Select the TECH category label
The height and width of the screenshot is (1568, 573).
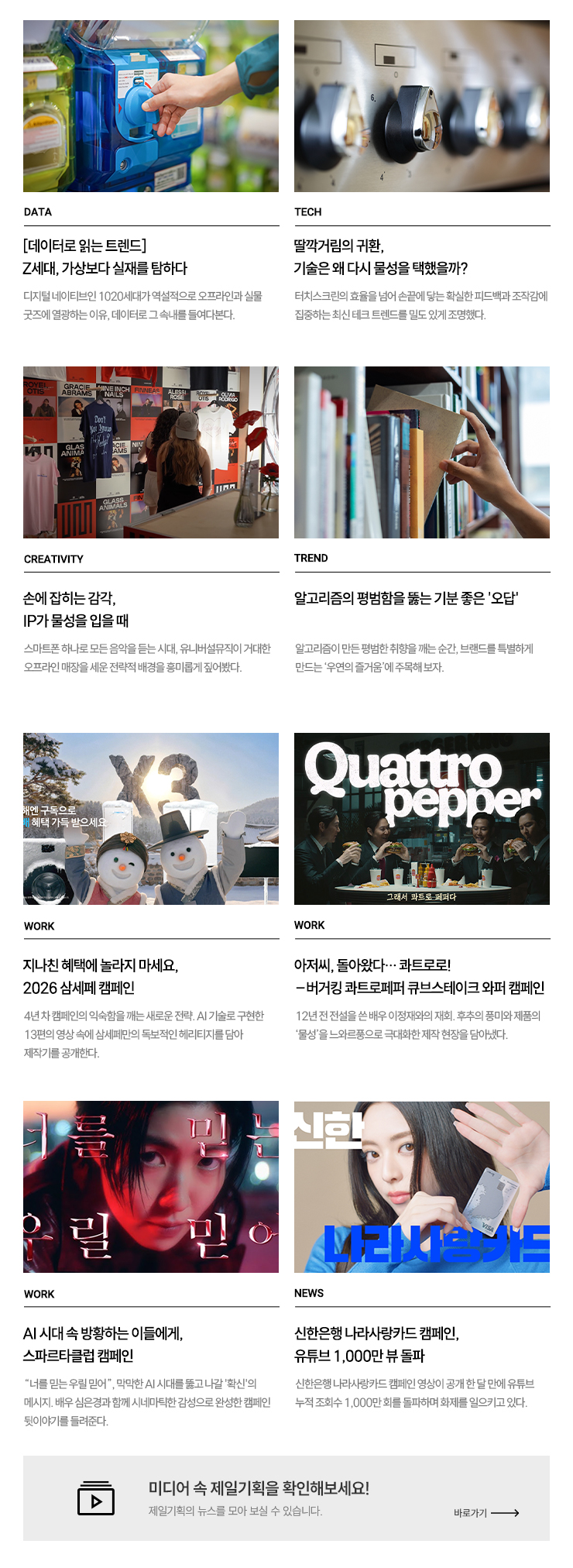pyautogui.click(x=304, y=211)
